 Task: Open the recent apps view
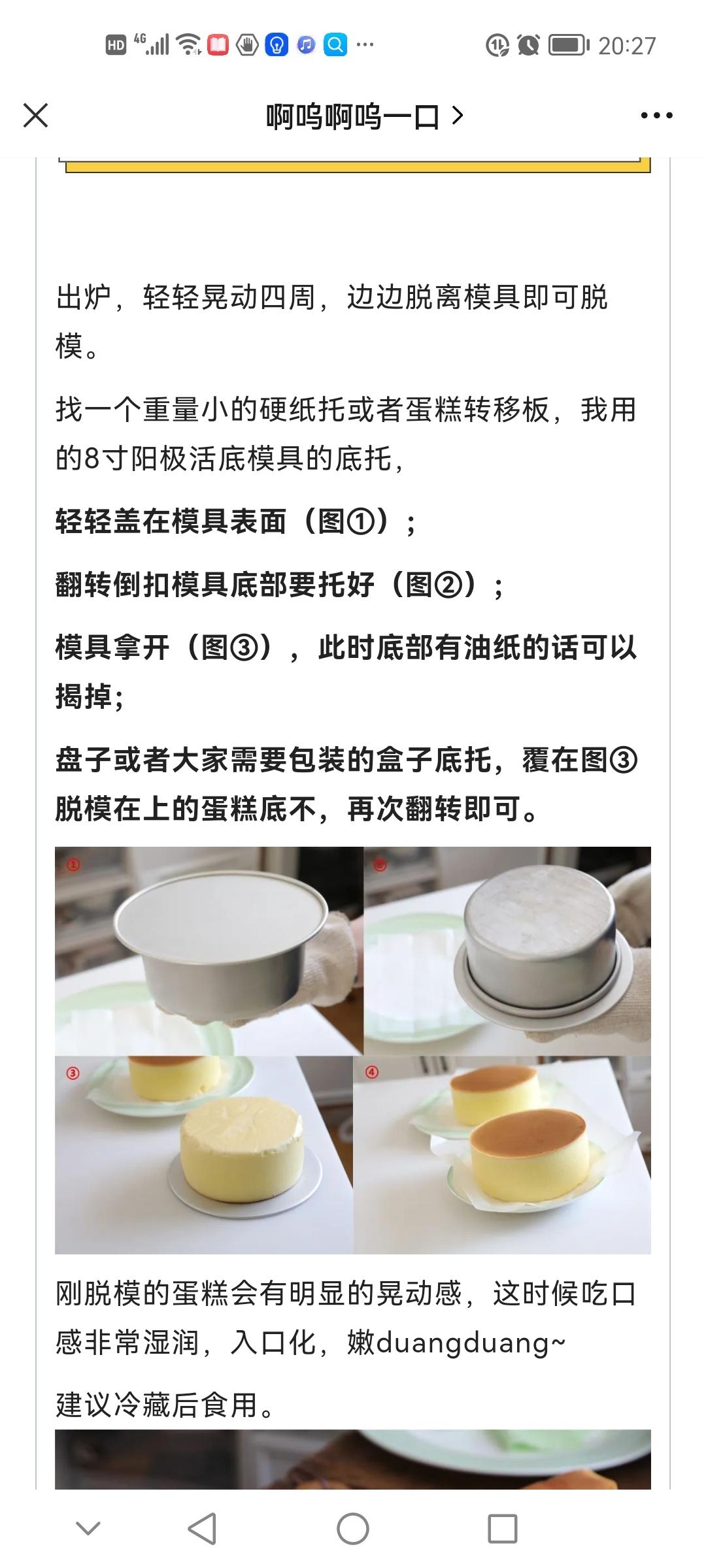click(503, 1529)
